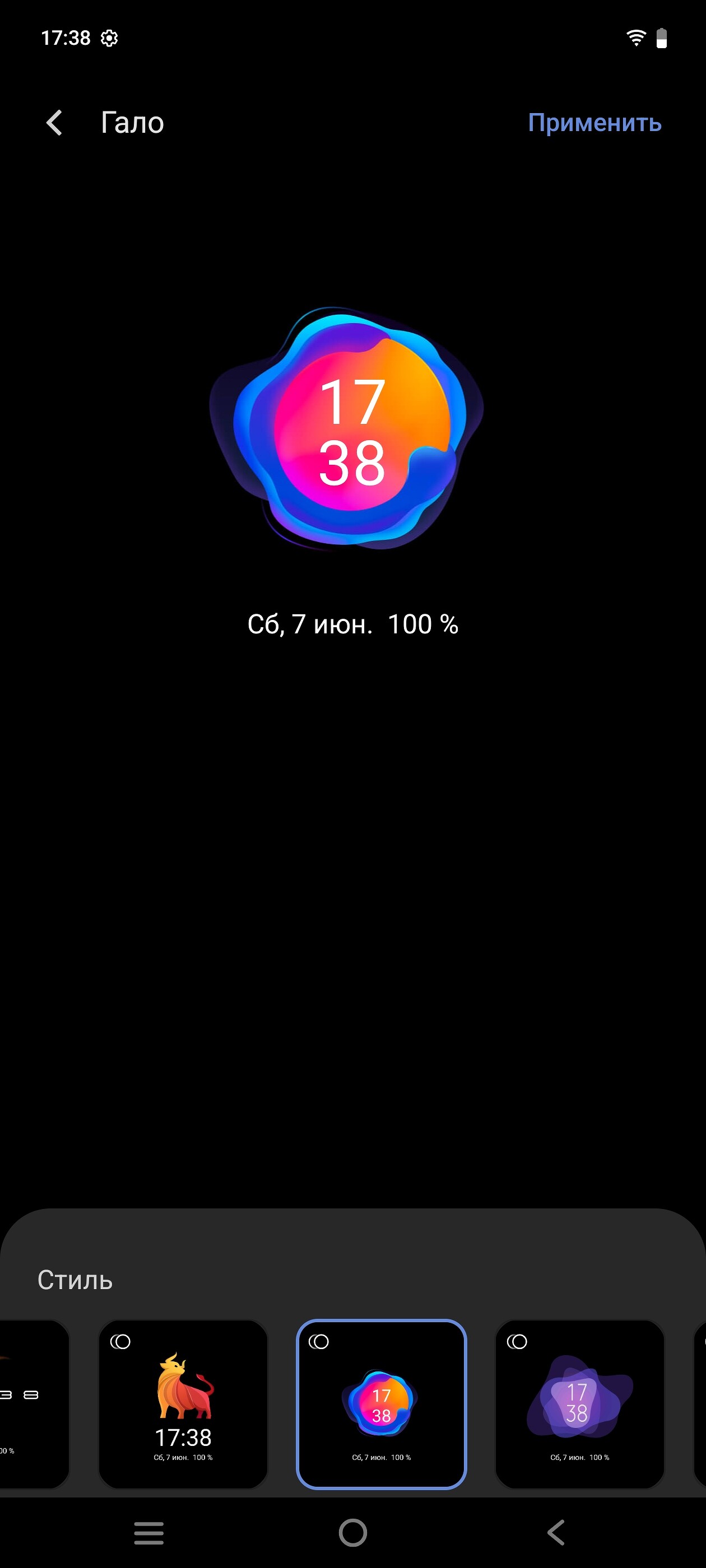706x1568 pixels.
Task: Select the bull clock style
Action: point(183,1404)
